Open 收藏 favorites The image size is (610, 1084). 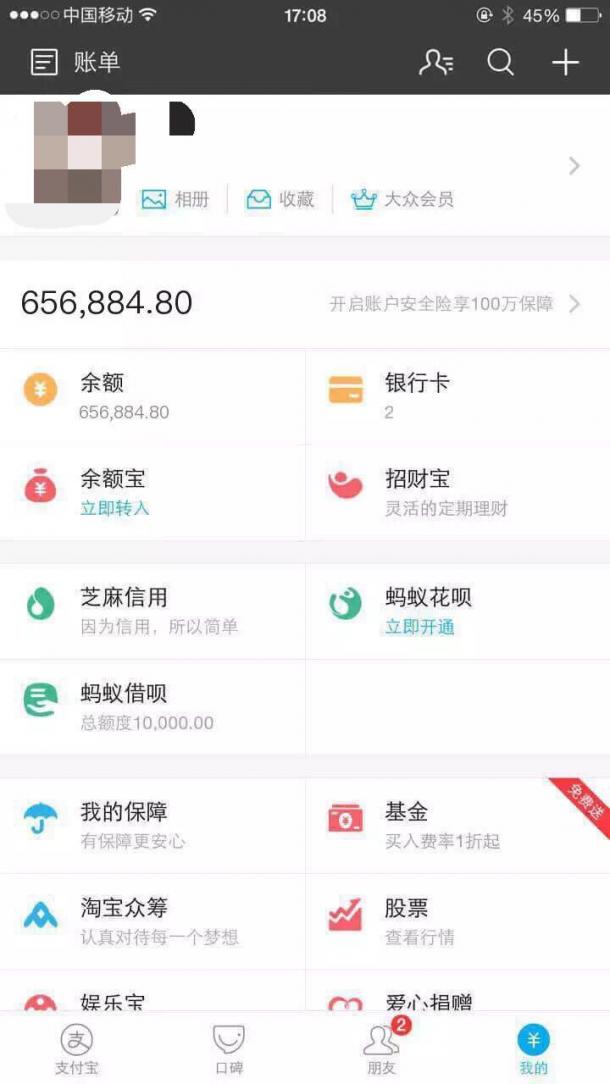click(280, 199)
